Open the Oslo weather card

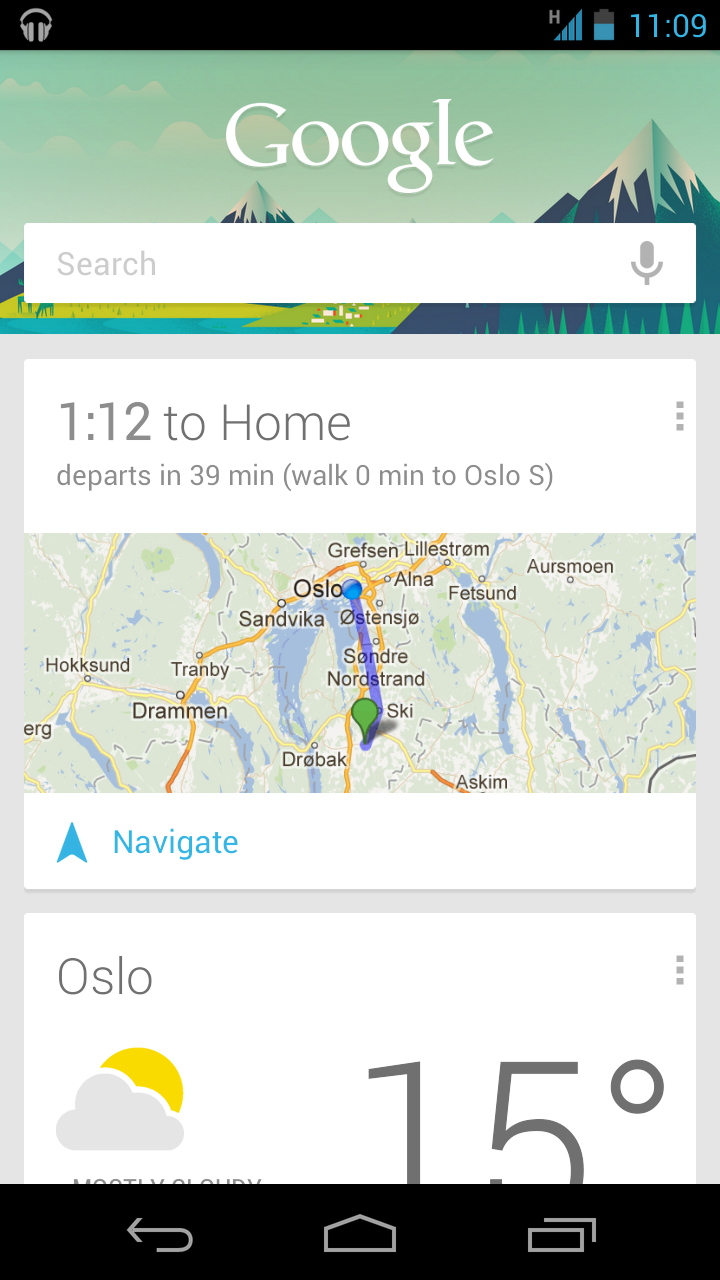tap(360, 1049)
